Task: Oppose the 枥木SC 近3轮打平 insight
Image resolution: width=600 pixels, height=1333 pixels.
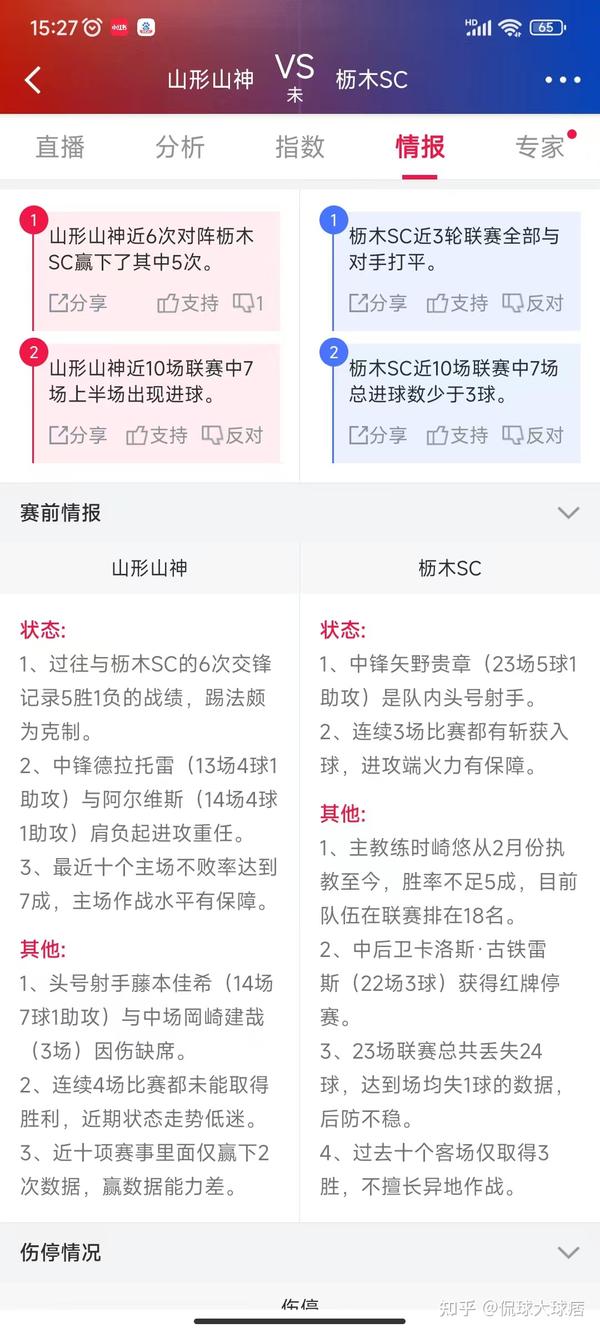Action: click(x=533, y=303)
